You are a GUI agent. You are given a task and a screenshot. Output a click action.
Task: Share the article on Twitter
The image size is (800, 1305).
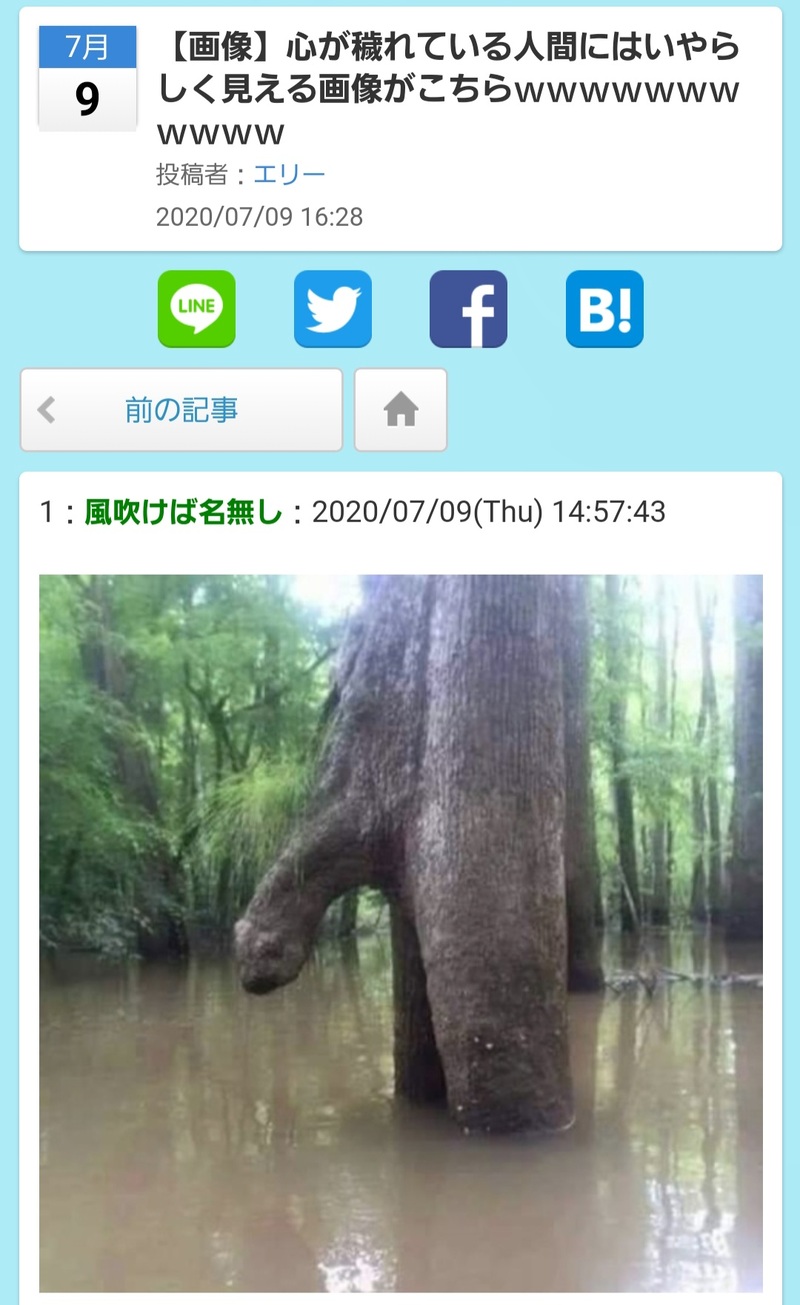coord(332,309)
